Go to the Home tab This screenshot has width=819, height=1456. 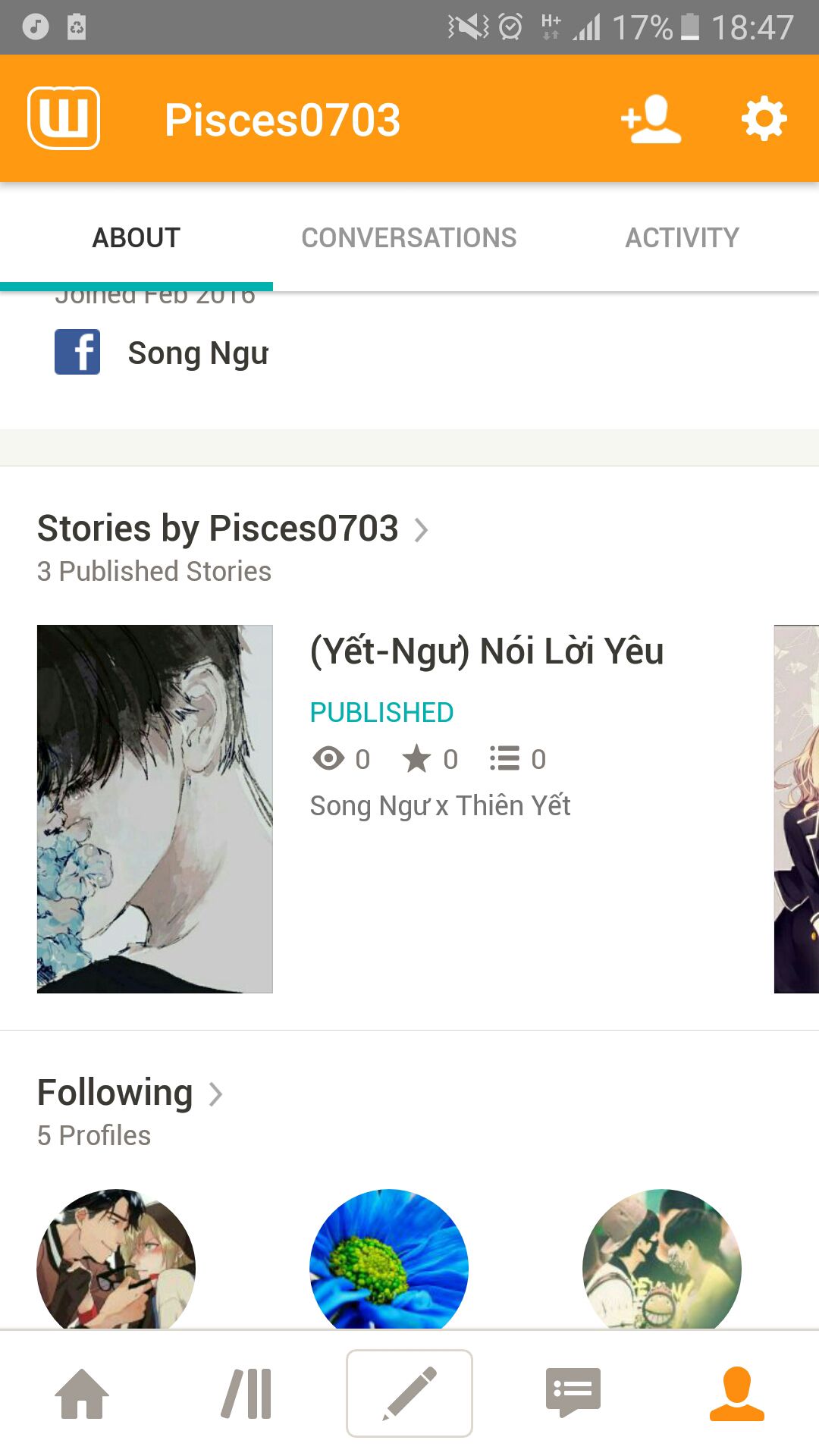click(82, 1394)
